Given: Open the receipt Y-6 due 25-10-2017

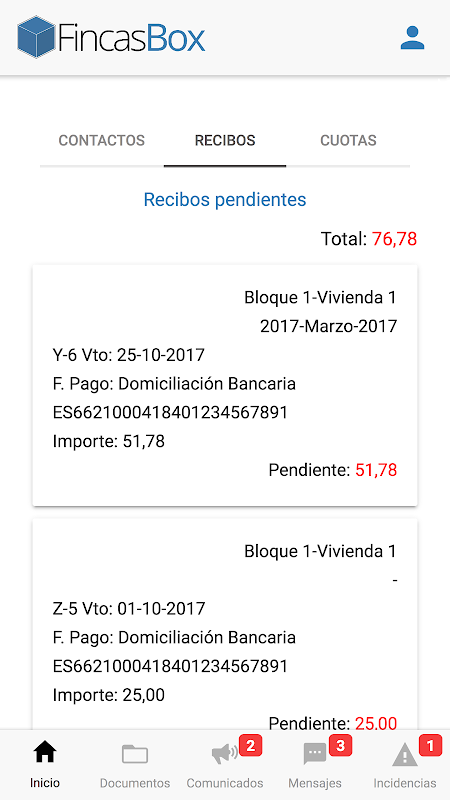Looking at the screenshot, I should 225,385.
